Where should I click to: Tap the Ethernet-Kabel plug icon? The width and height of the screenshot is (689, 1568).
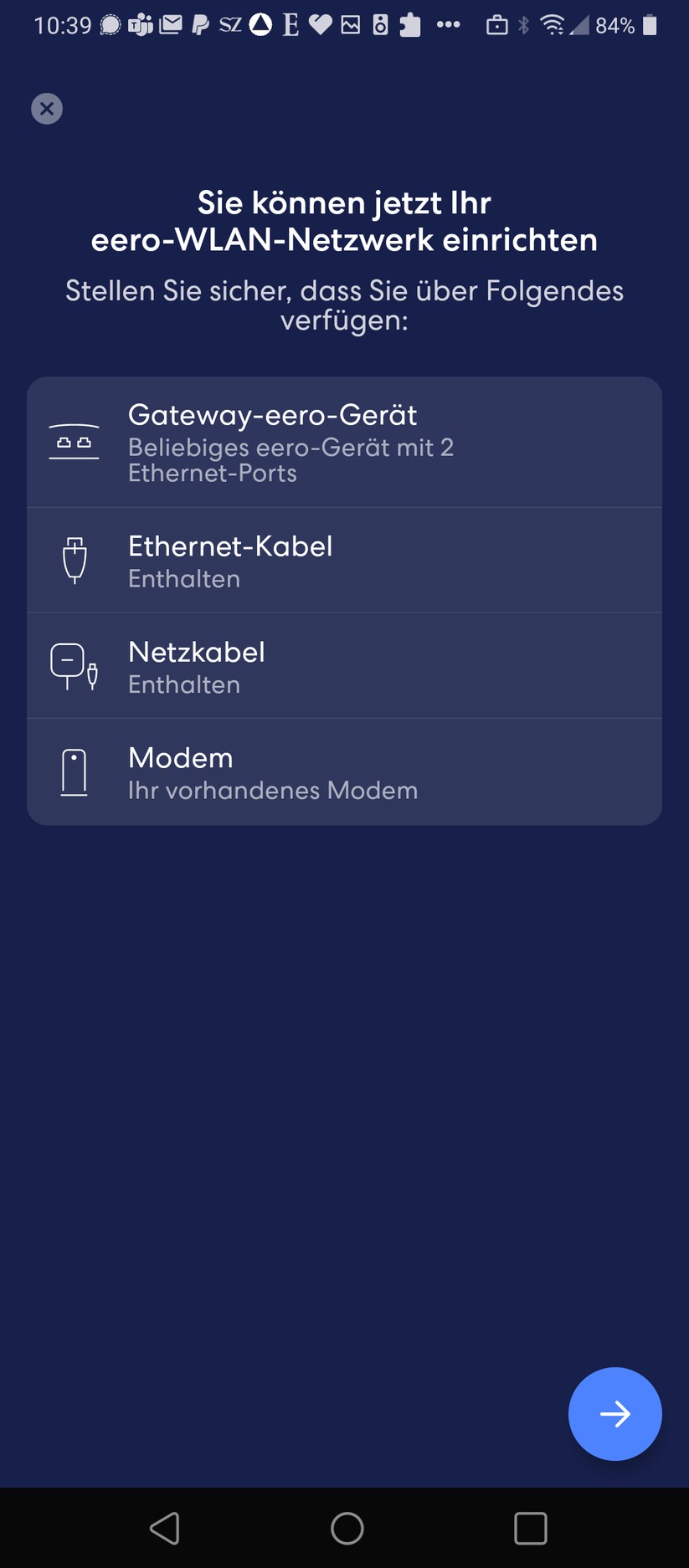click(x=74, y=559)
